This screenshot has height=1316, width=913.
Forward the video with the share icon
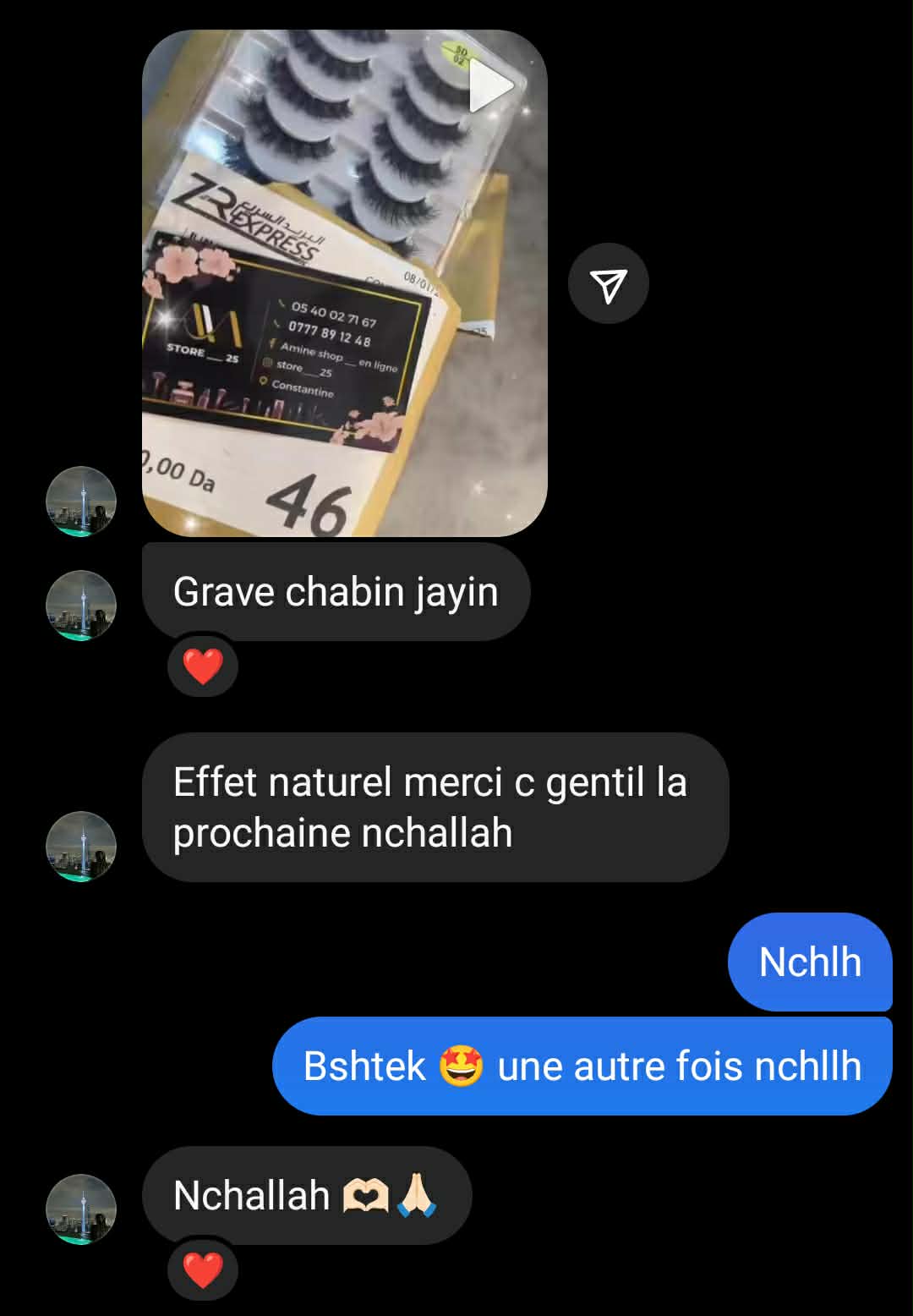608,284
